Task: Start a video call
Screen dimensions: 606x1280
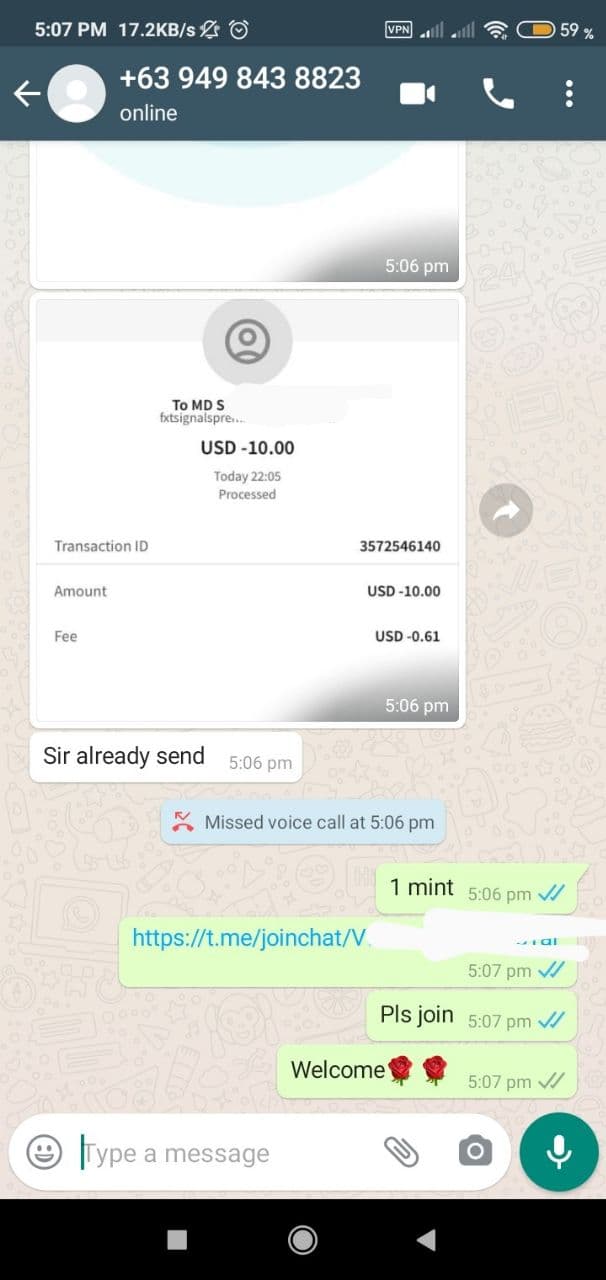Action: click(417, 94)
